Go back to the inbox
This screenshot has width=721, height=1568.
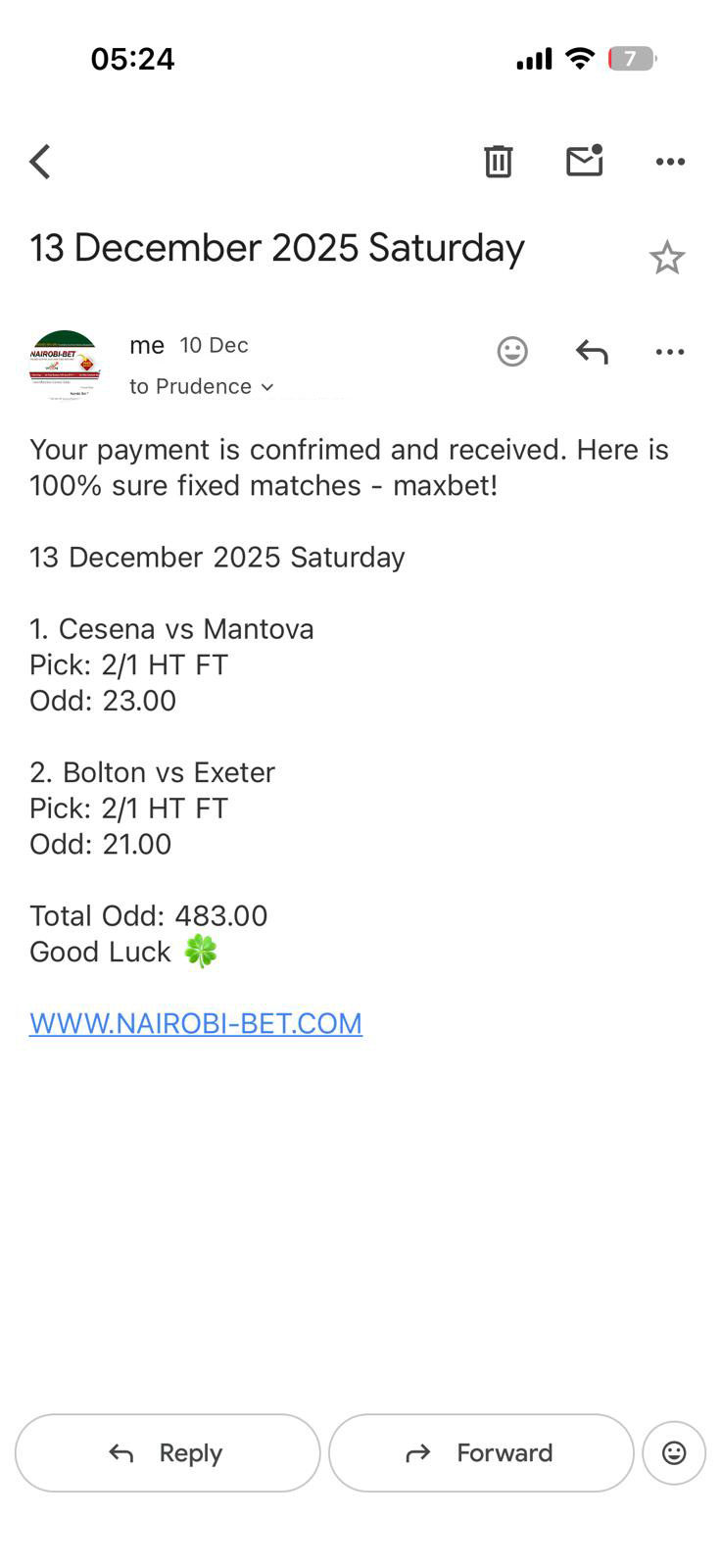(x=40, y=162)
